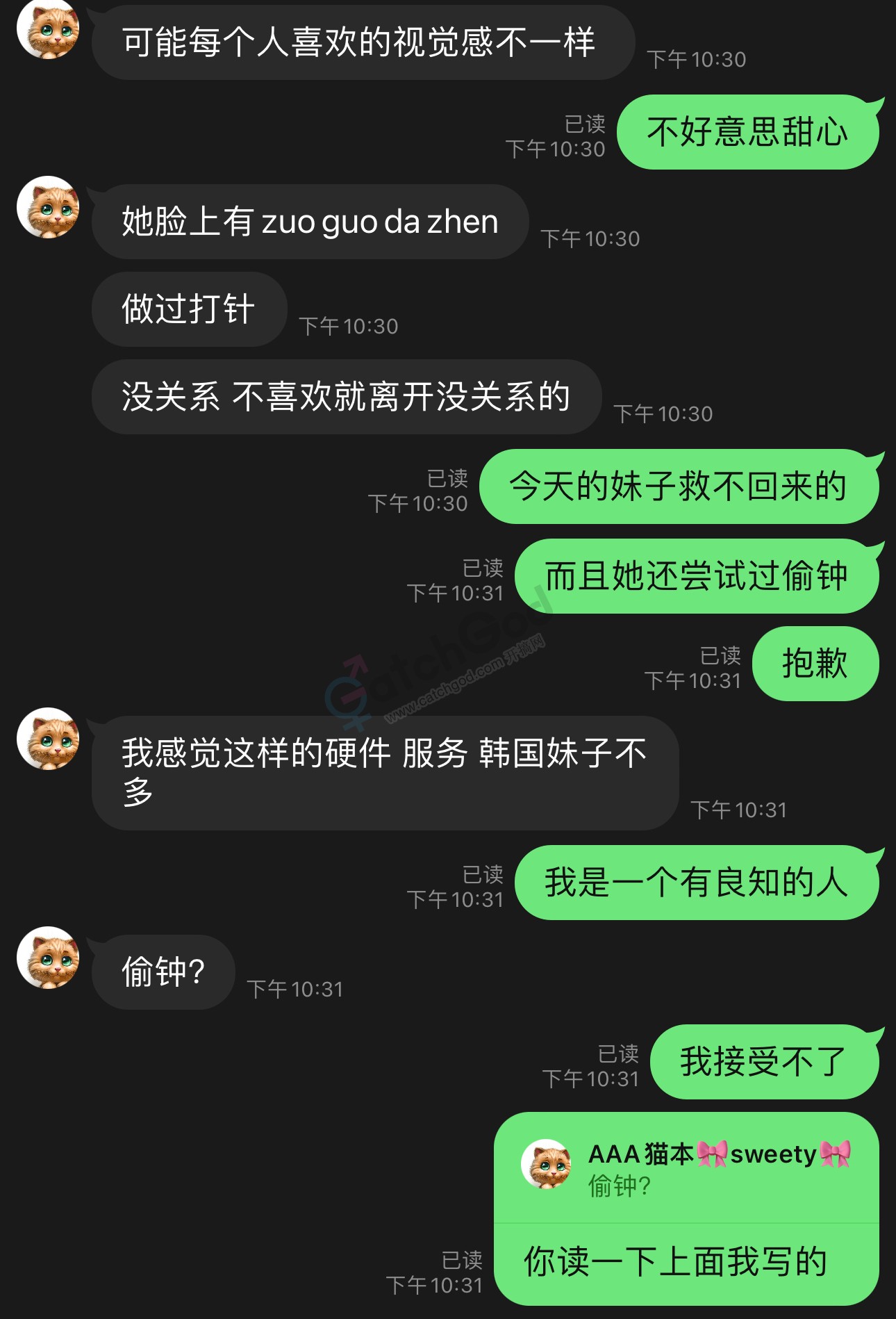Open sender avatar beside "可能每个人喜欢的视觉感不一样"
The image size is (896, 1319).
[x=48, y=29]
